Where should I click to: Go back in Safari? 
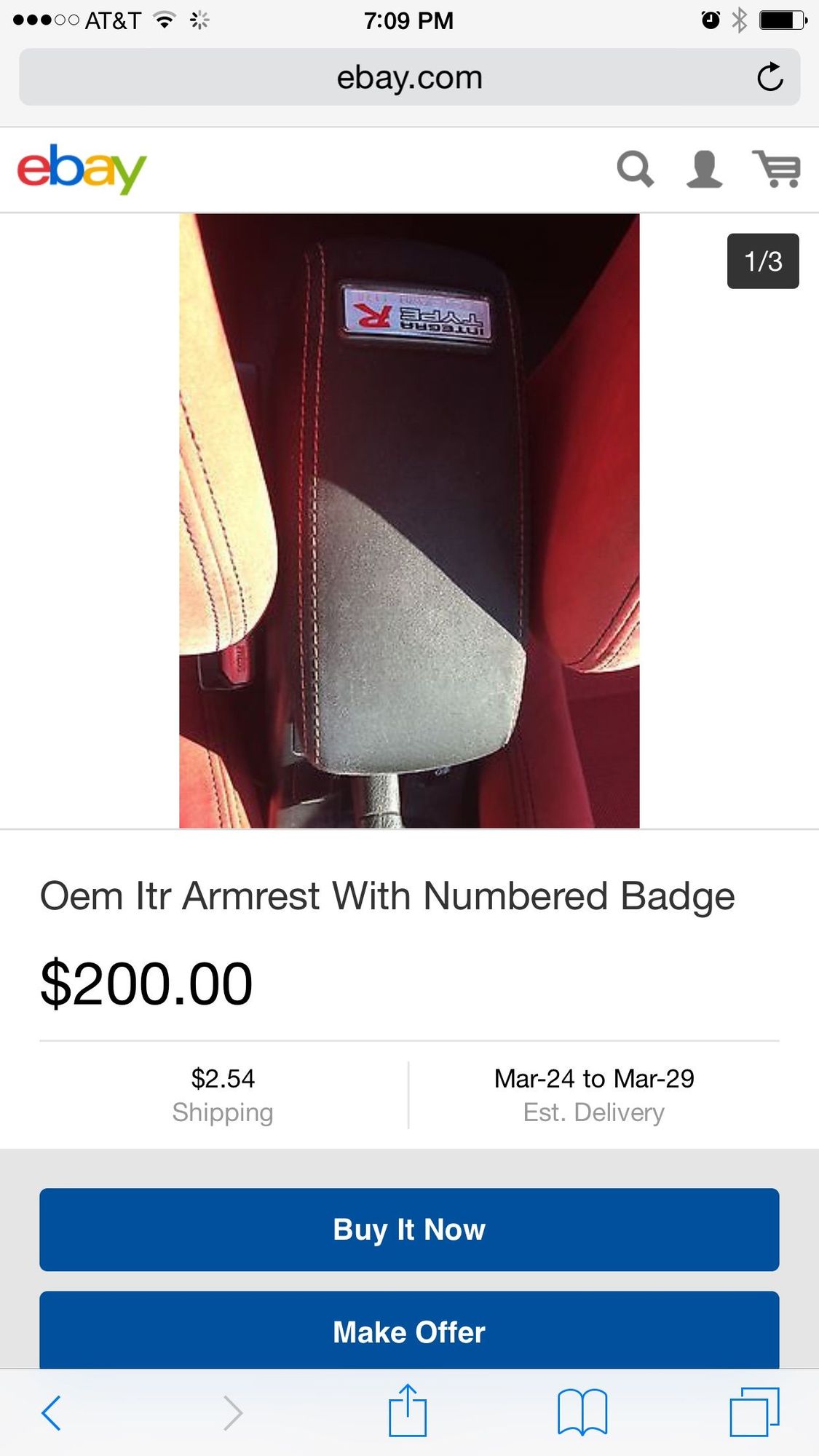tap(52, 1413)
